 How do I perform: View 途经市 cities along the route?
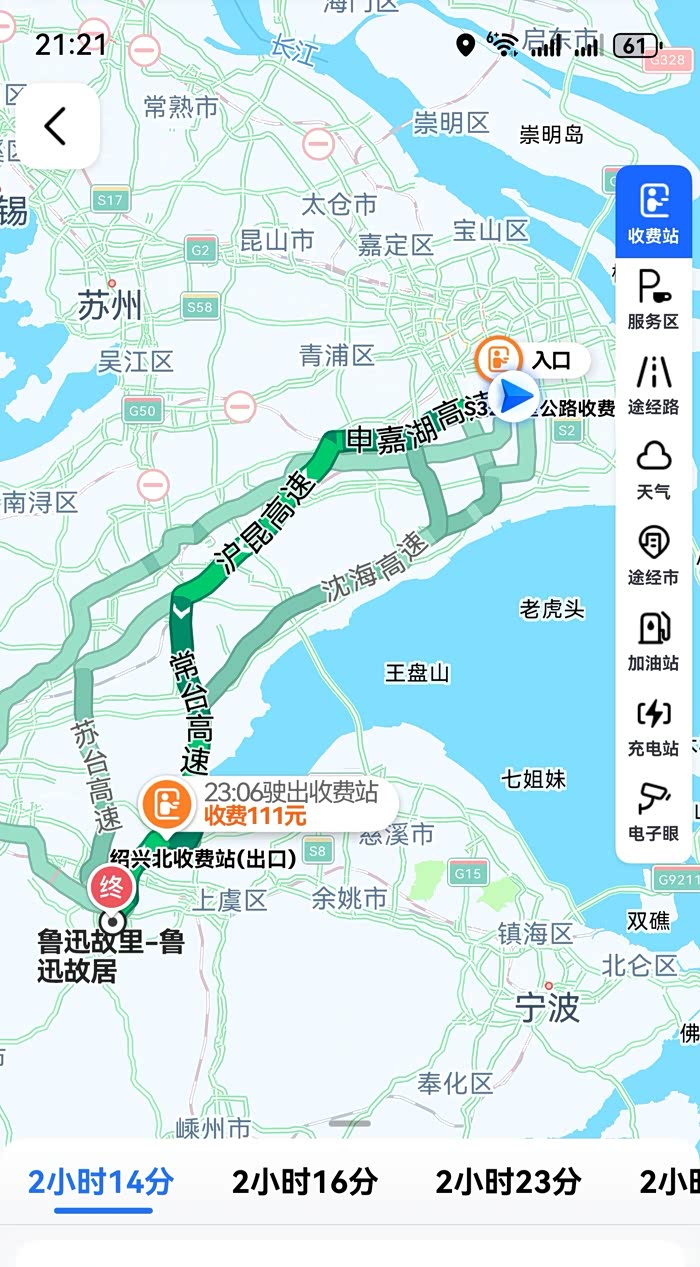(653, 555)
